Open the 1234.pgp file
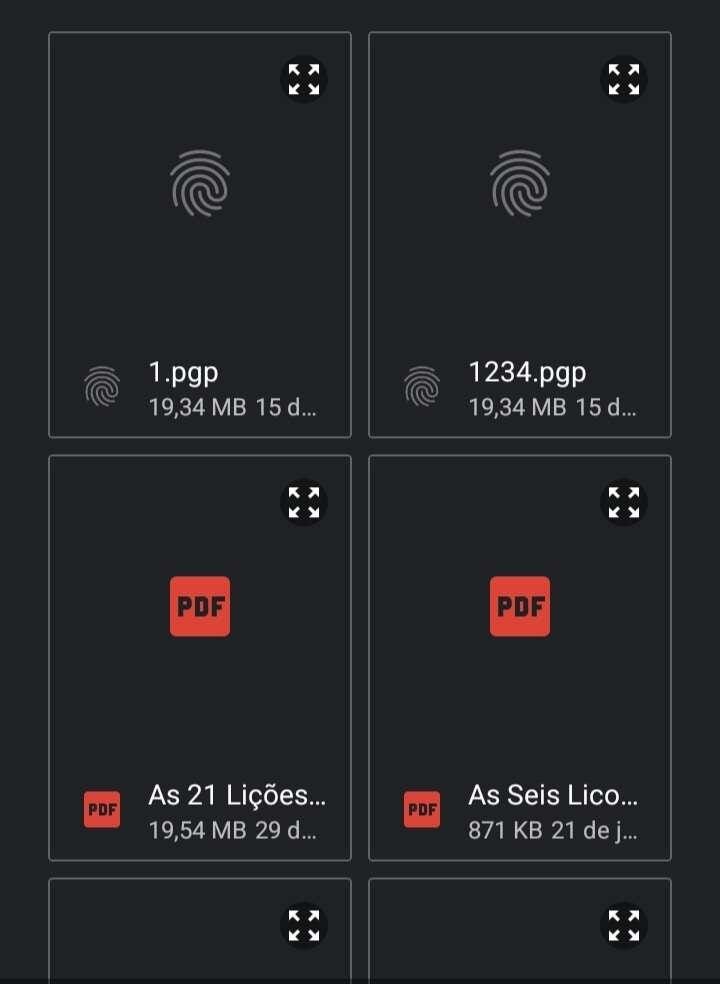 tap(520, 234)
